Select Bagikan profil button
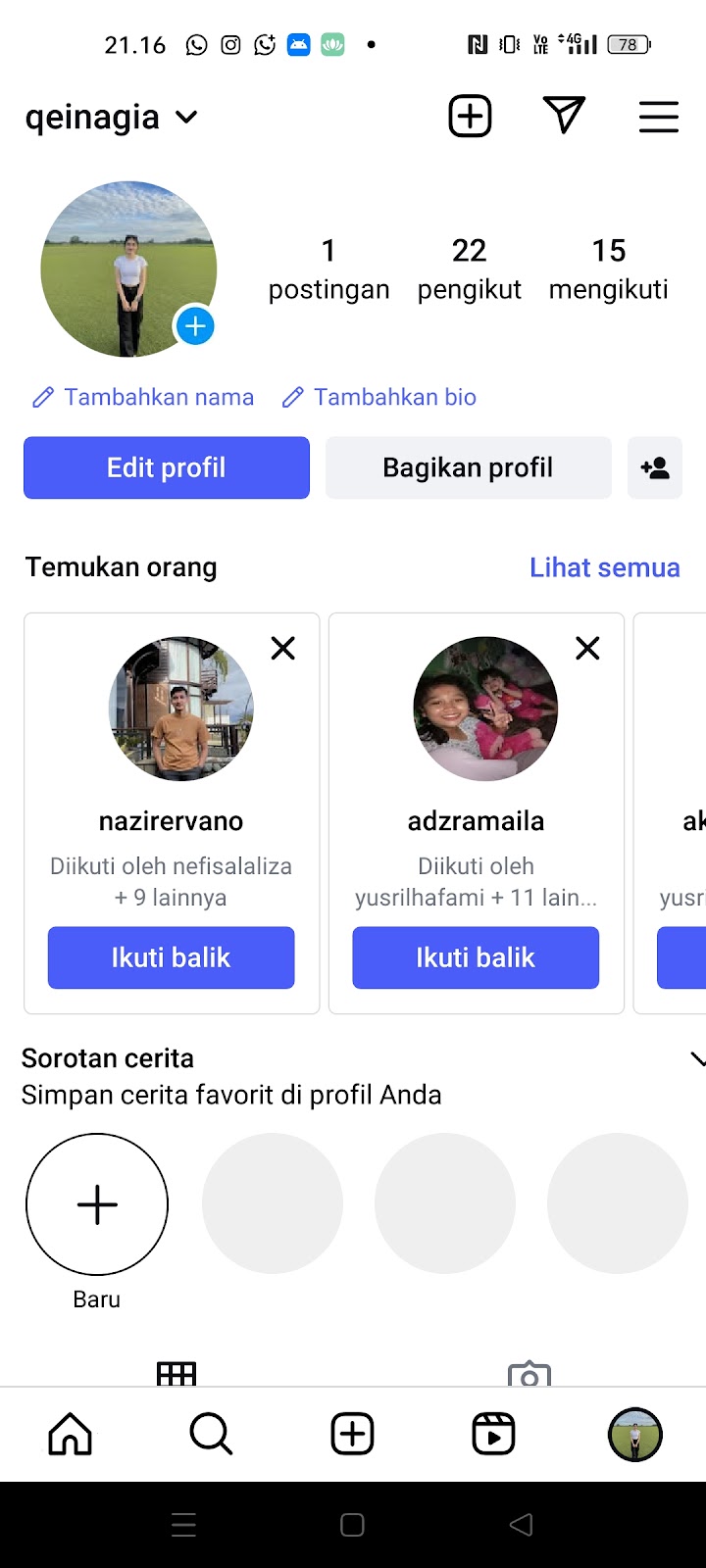706x1568 pixels. (468, 467)
